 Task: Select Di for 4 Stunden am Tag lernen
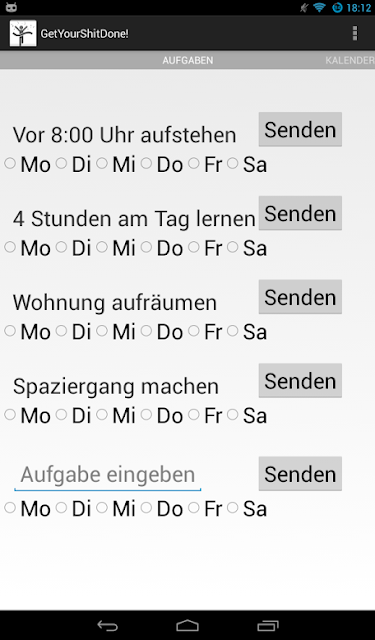(x=73, y=248)
